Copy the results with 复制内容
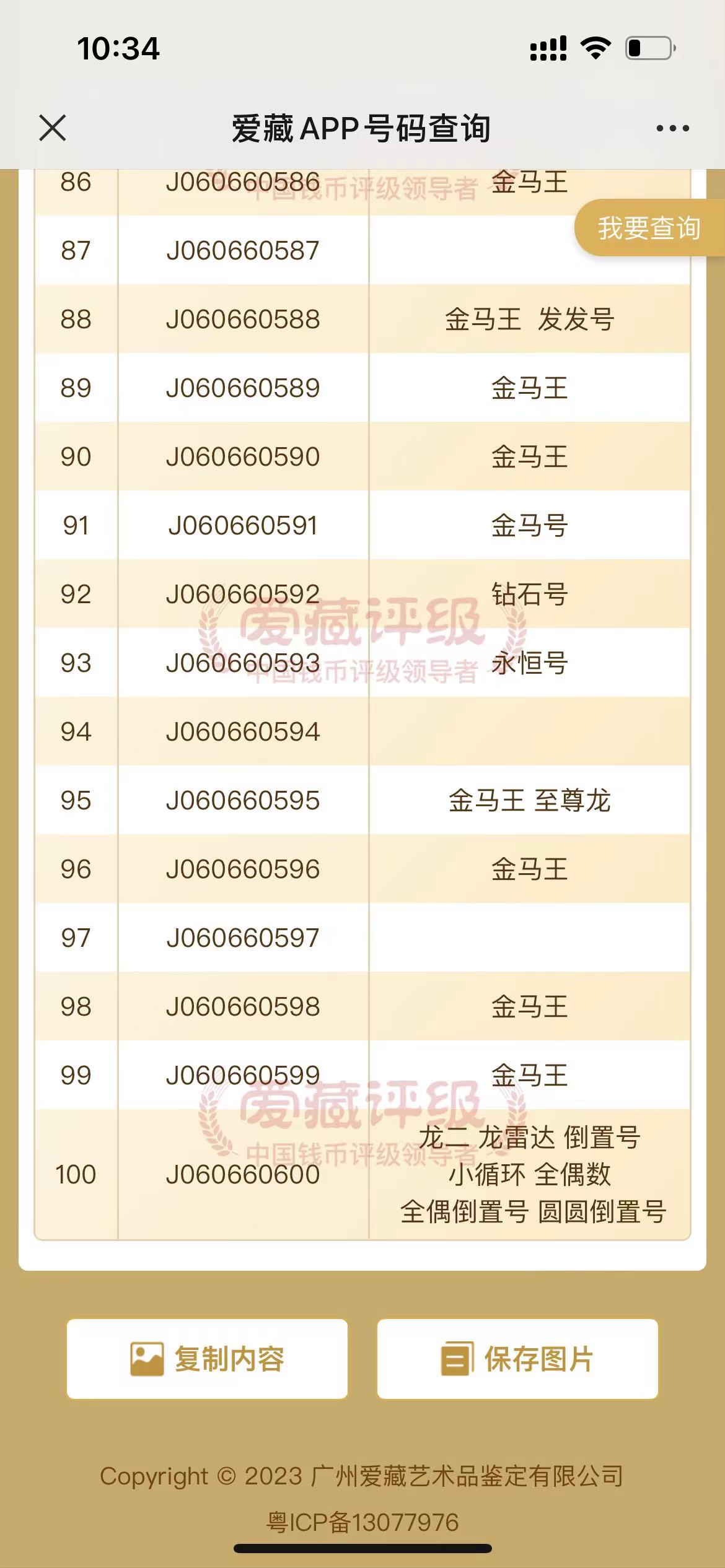The height and width of the screenshot is (1568, 725). pos(207,1359)
